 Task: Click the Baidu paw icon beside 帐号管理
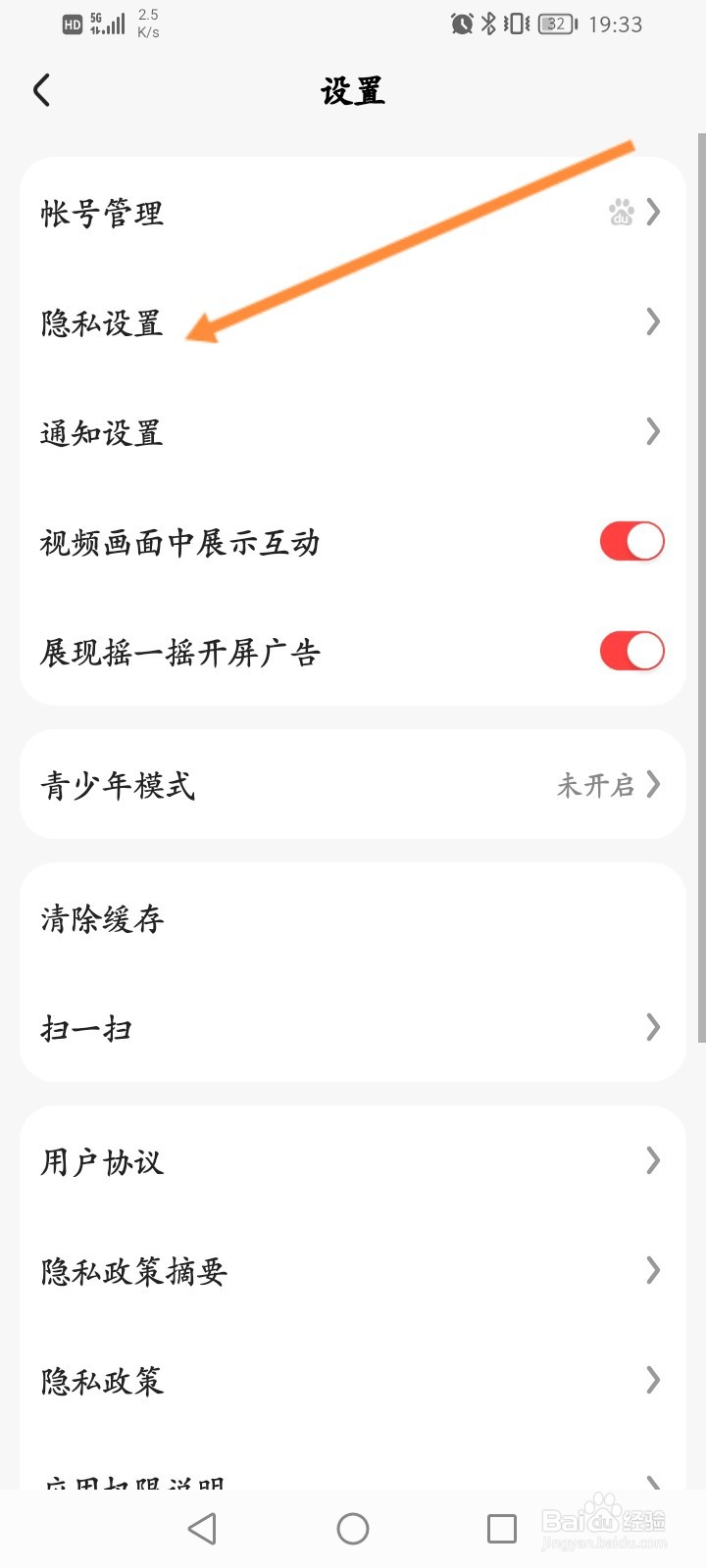coord(620,213)
